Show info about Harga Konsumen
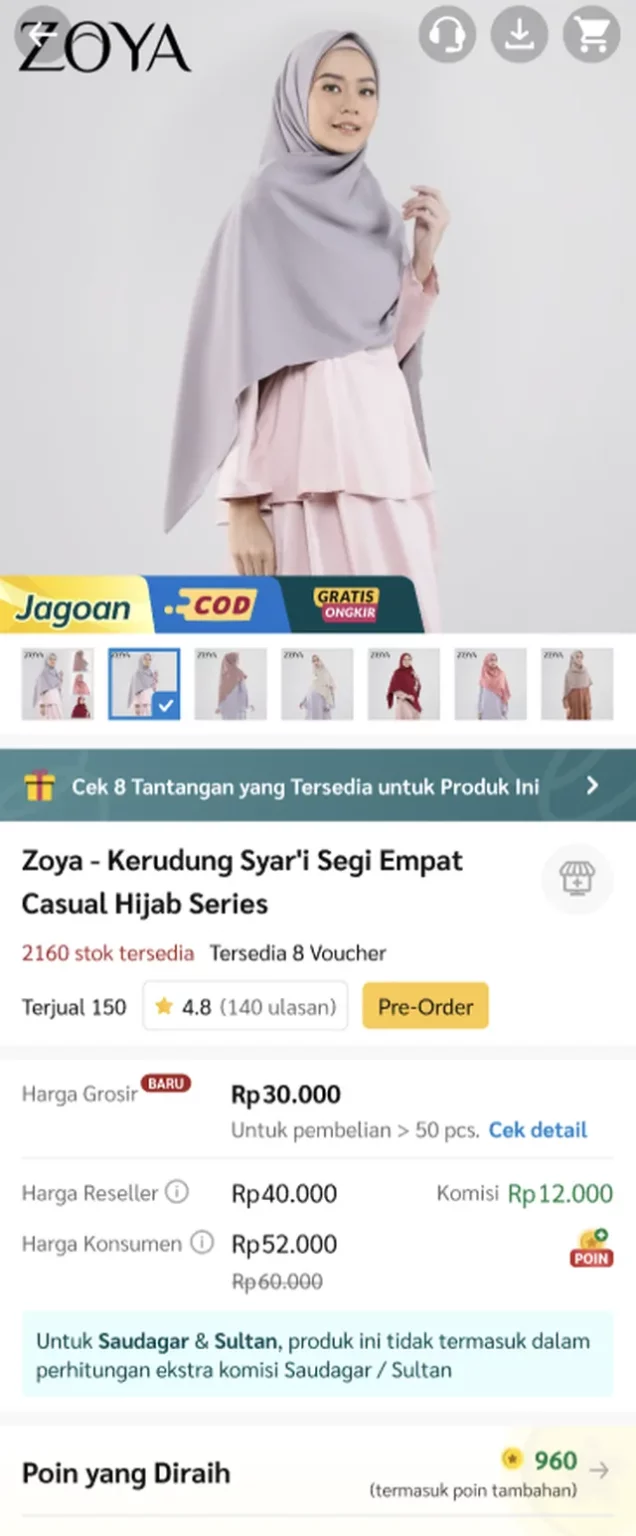Image resolution: width=636 pixels, height=1536 pixels. pos(202,1244)
